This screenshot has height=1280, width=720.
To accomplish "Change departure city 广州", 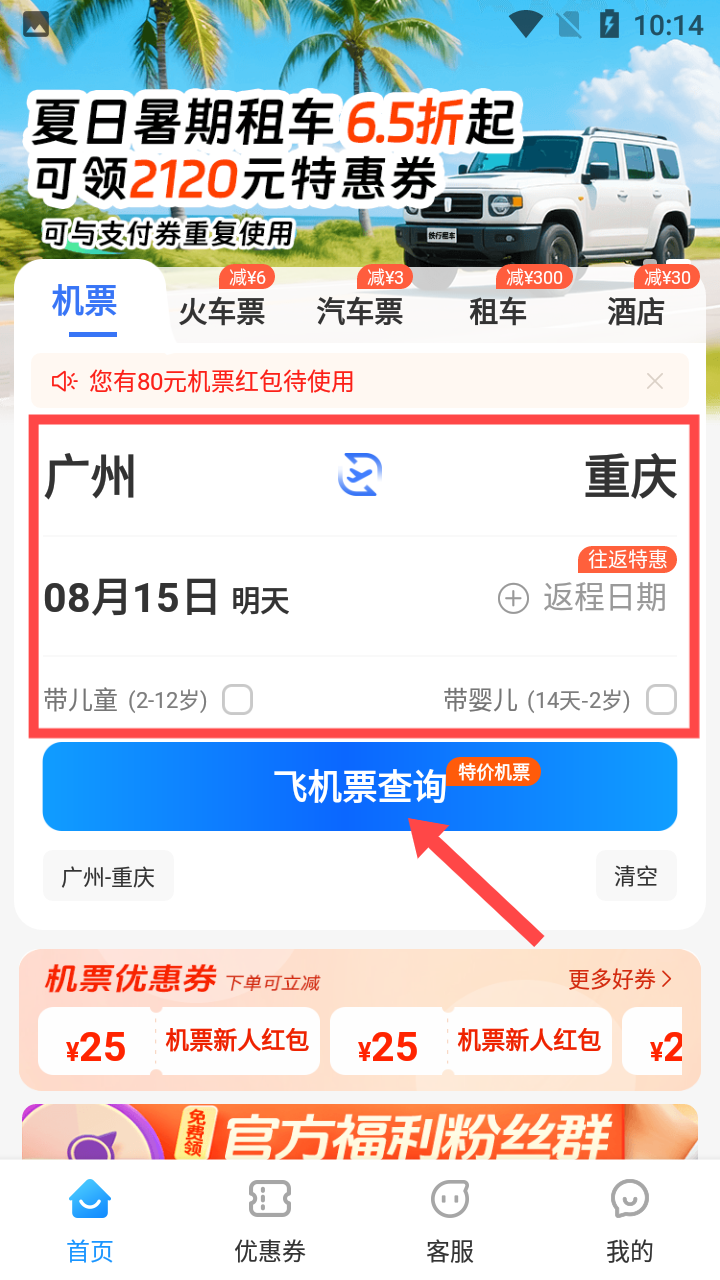I will [x=90, y=476].
